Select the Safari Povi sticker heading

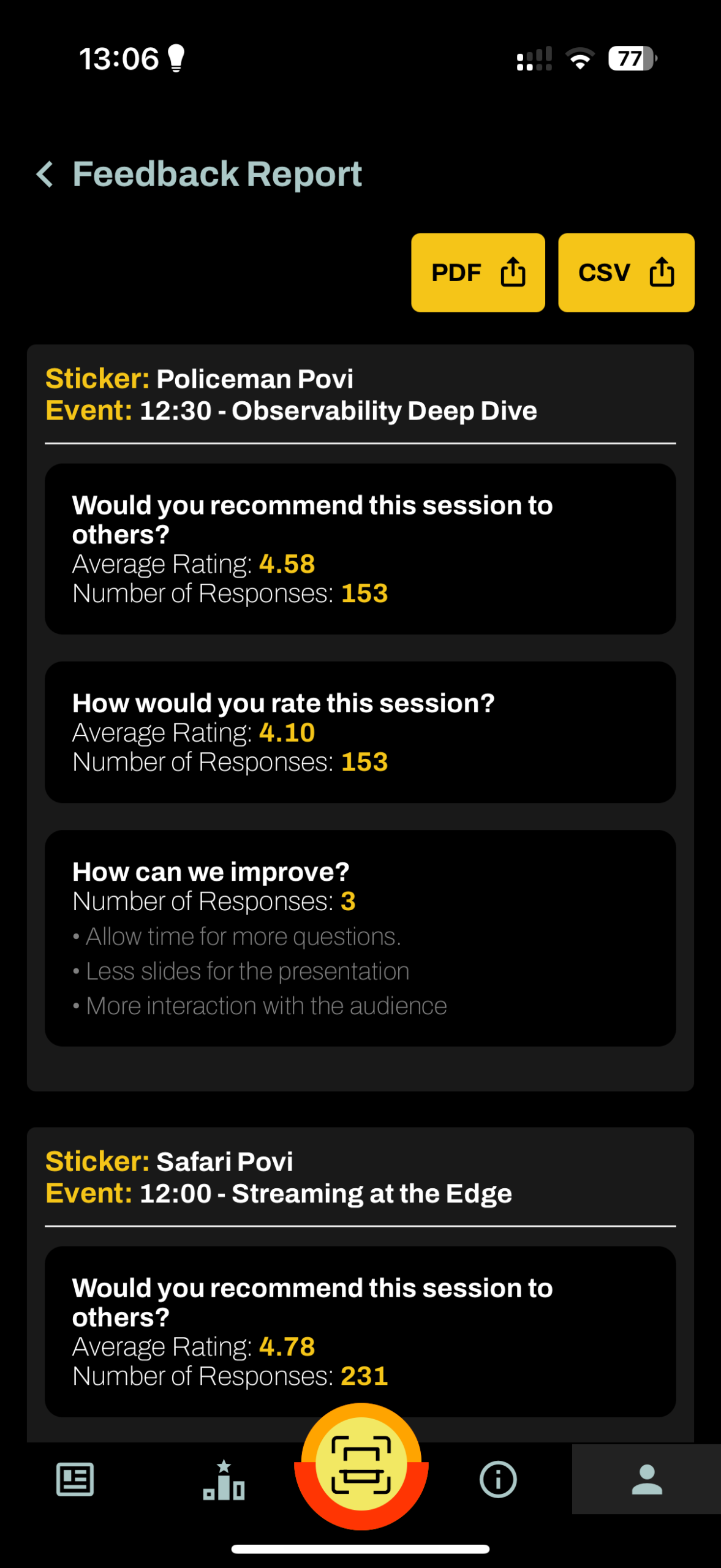[170, 1161]
